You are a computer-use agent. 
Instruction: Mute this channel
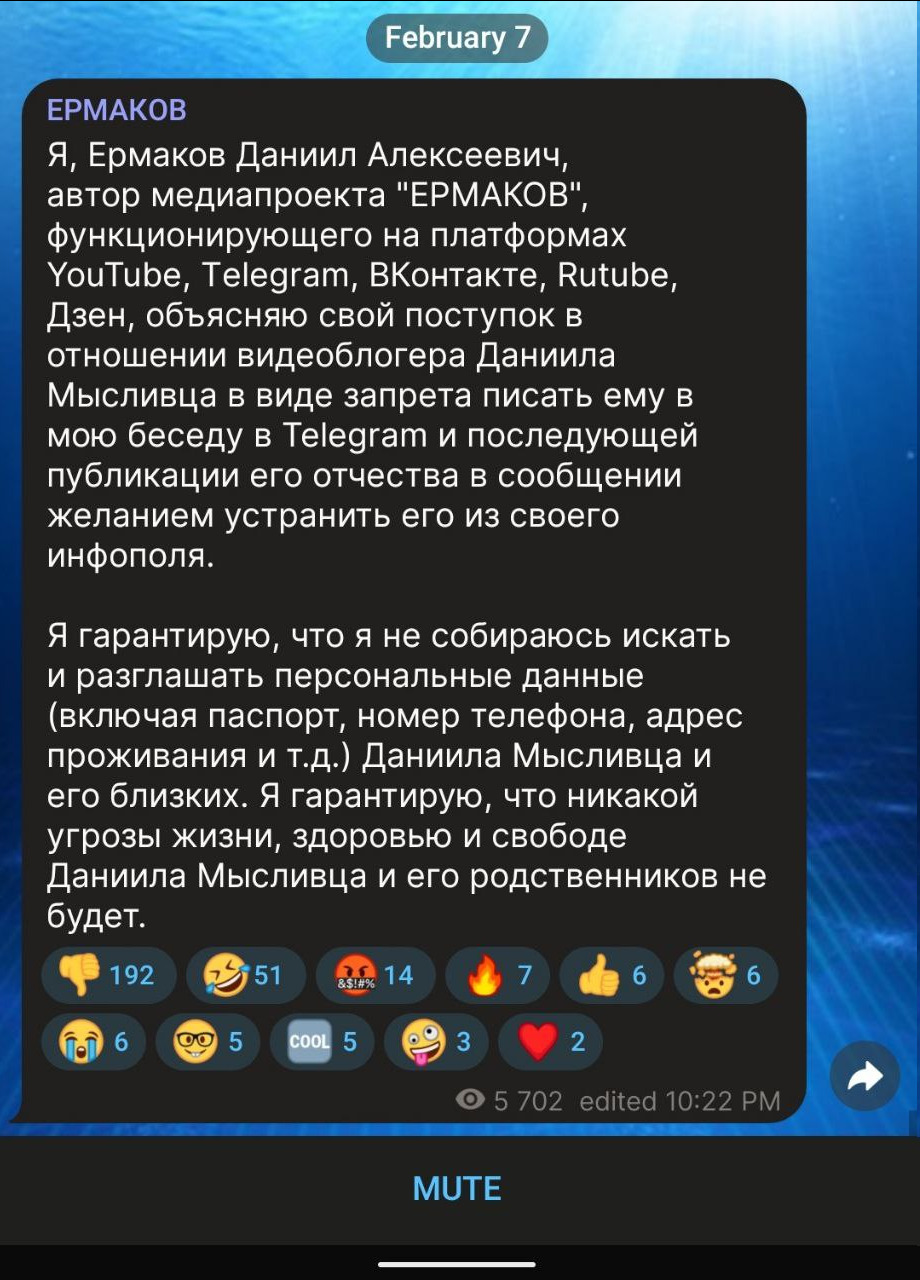click(457, 1188)
